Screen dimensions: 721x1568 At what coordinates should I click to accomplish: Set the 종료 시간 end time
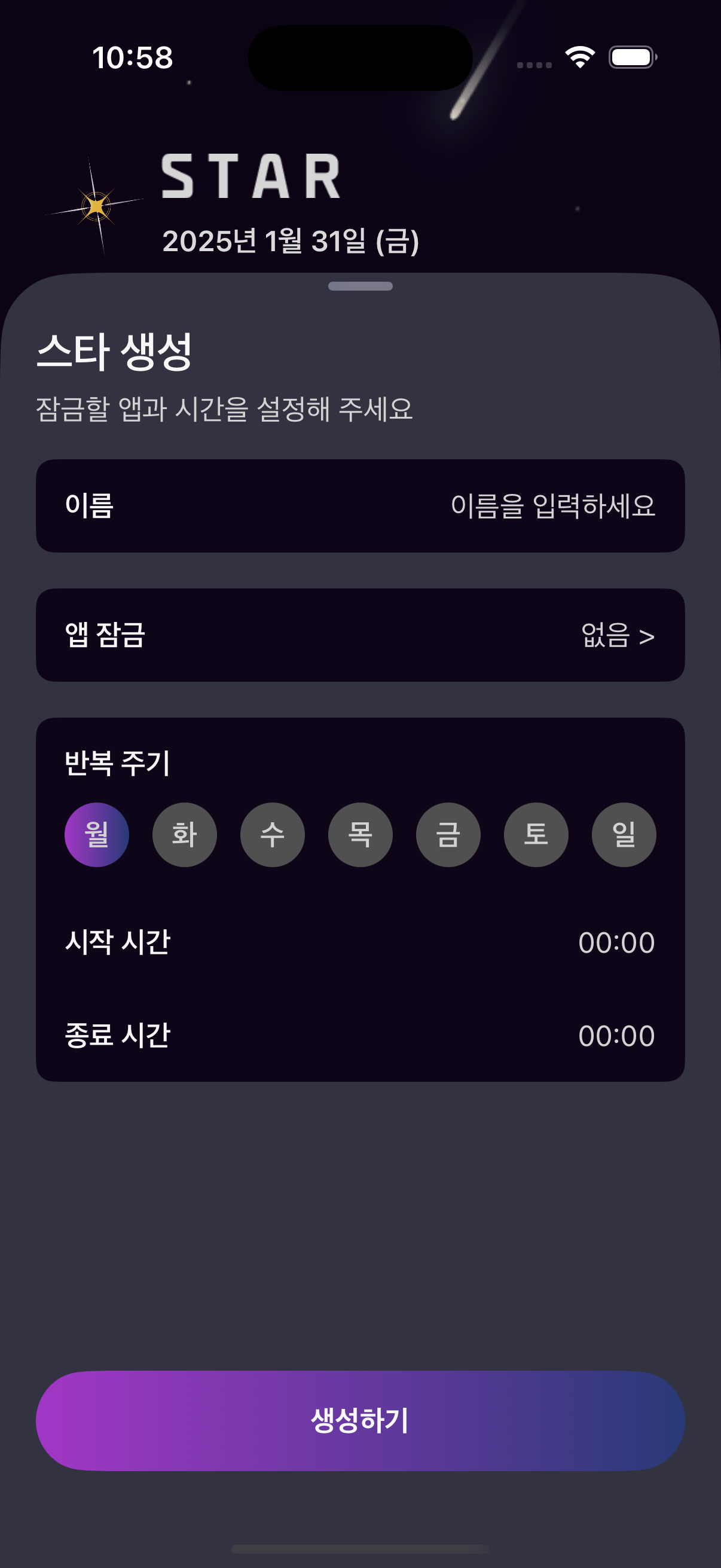click(616, 1035)
